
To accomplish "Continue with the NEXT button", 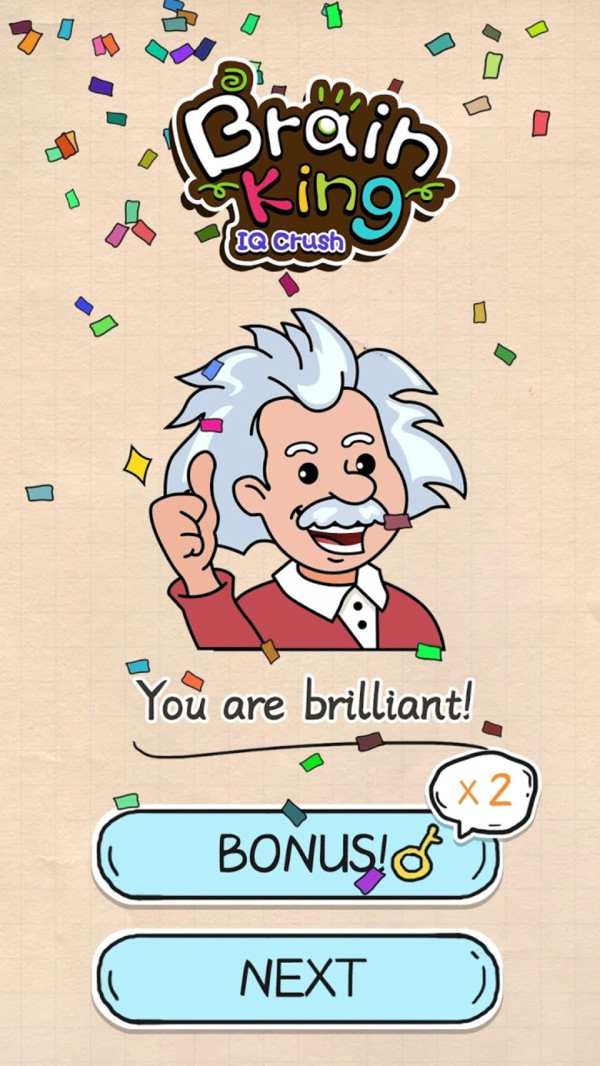I will 296,978.
